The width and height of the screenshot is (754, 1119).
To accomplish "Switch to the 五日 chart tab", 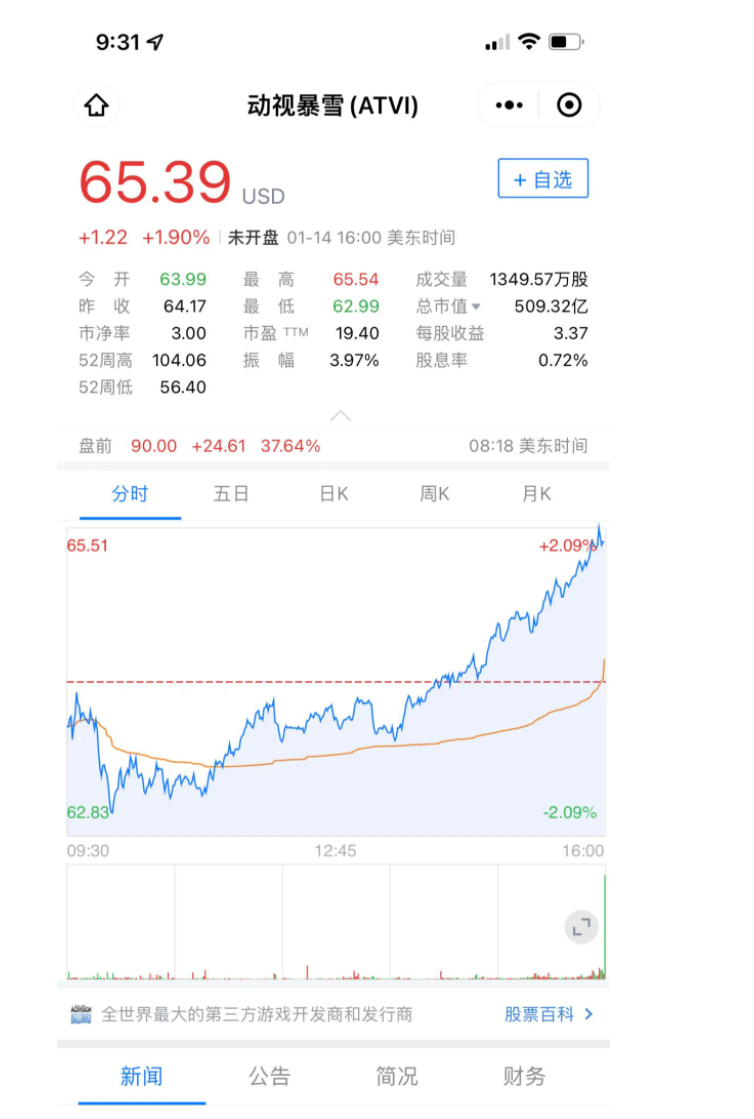I will [x=231, y=494].
